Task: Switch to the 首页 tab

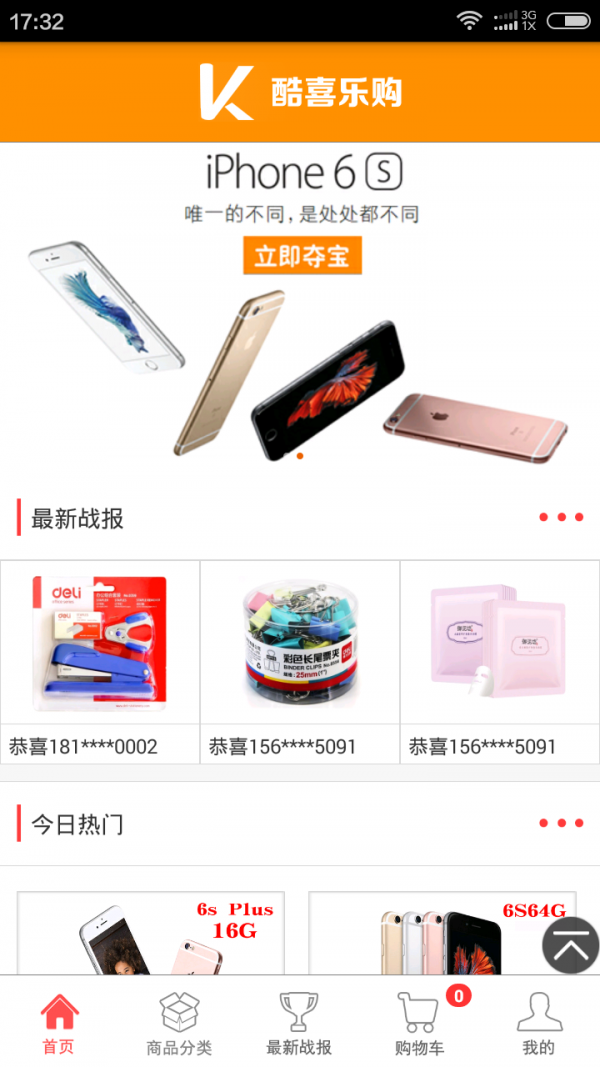Action: click(59, 1025)
